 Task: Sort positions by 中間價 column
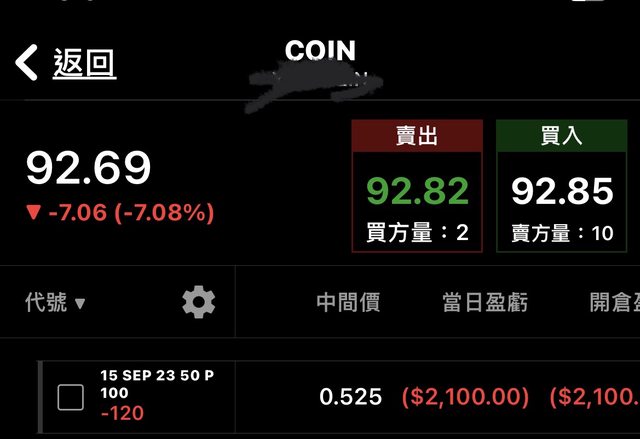tap(348, 302)
